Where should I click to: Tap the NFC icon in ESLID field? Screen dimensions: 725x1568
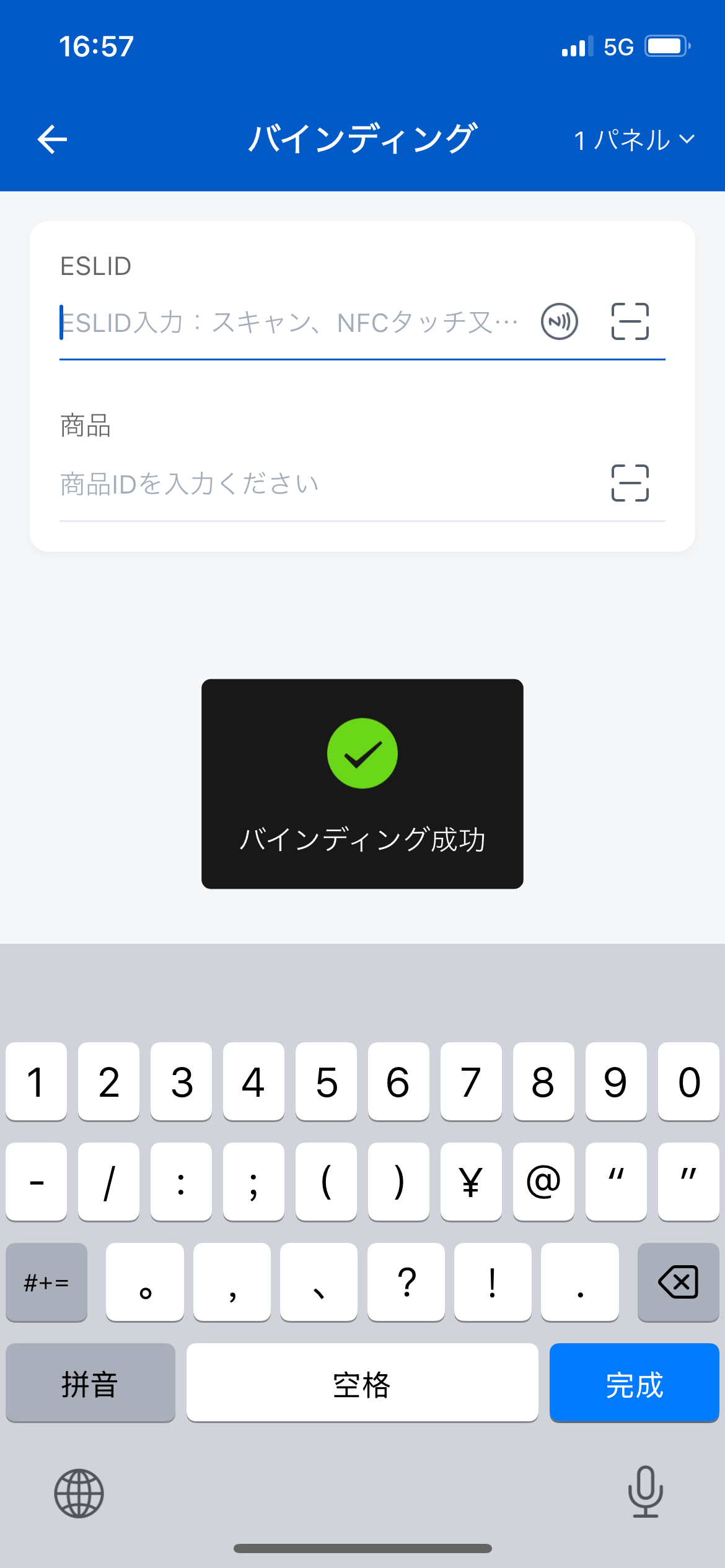pos(559,322)
